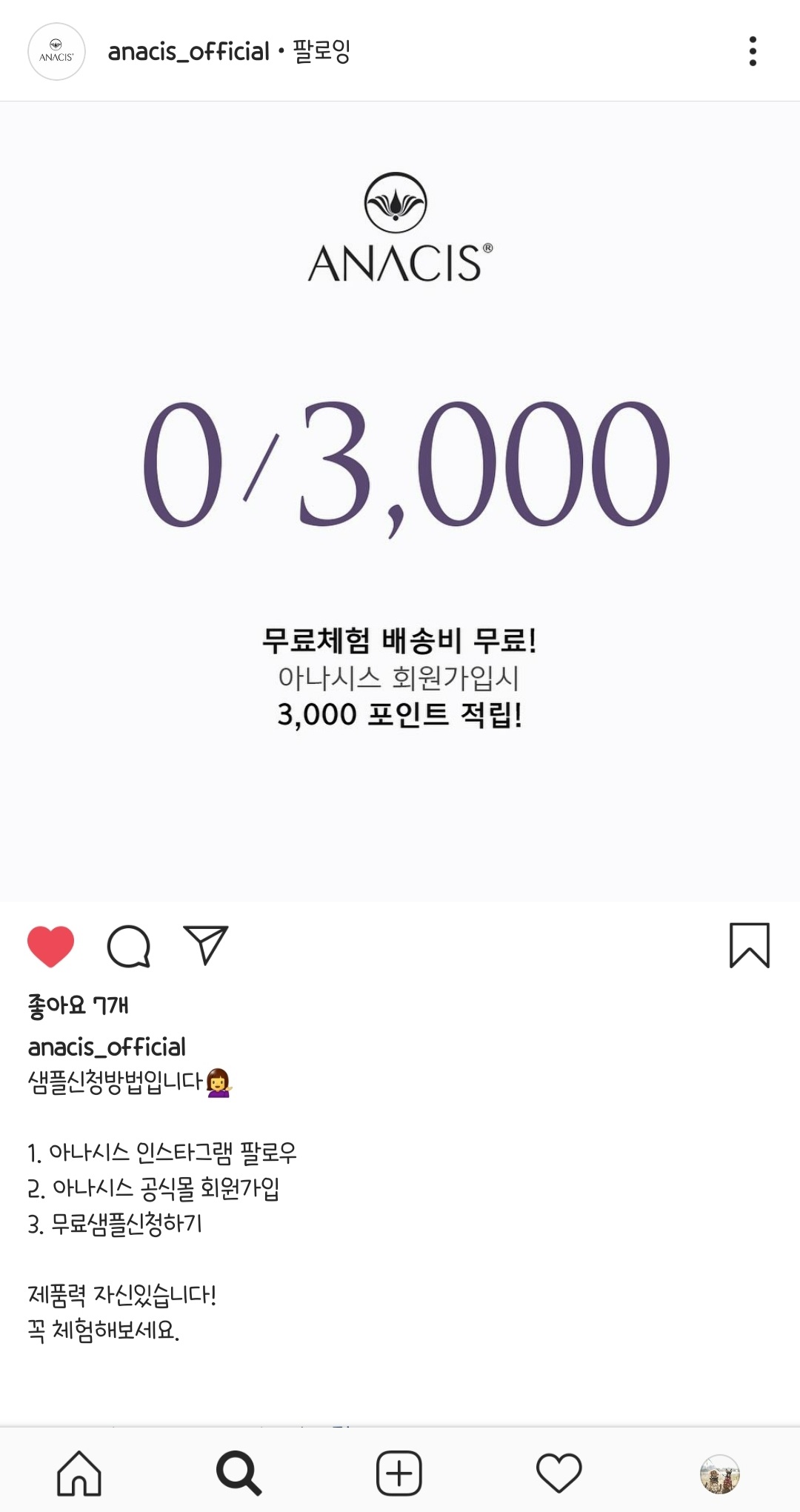The width and height of the screenshot is (800, 1512).
Task: Tap the 팔로잉 following button
Action: click(321, 51)
